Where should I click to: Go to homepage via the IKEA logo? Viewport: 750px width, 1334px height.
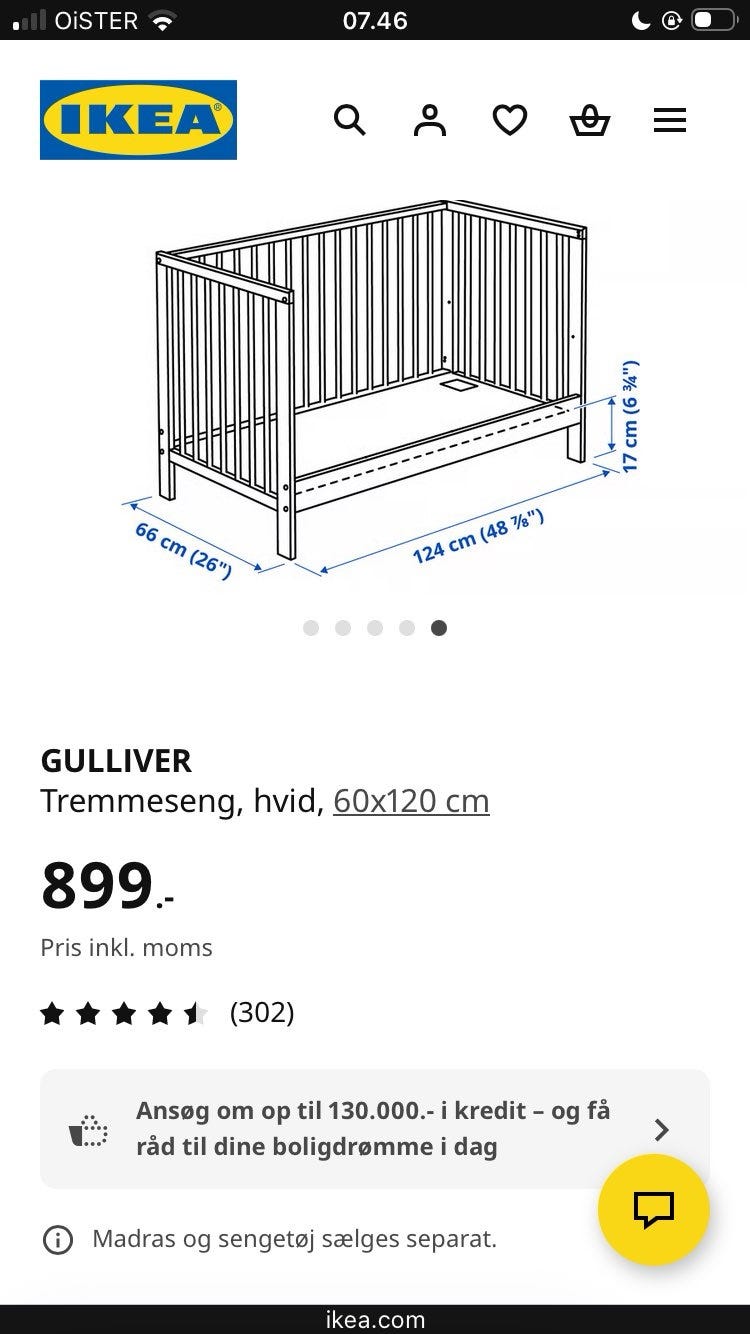tap(137, 117)
